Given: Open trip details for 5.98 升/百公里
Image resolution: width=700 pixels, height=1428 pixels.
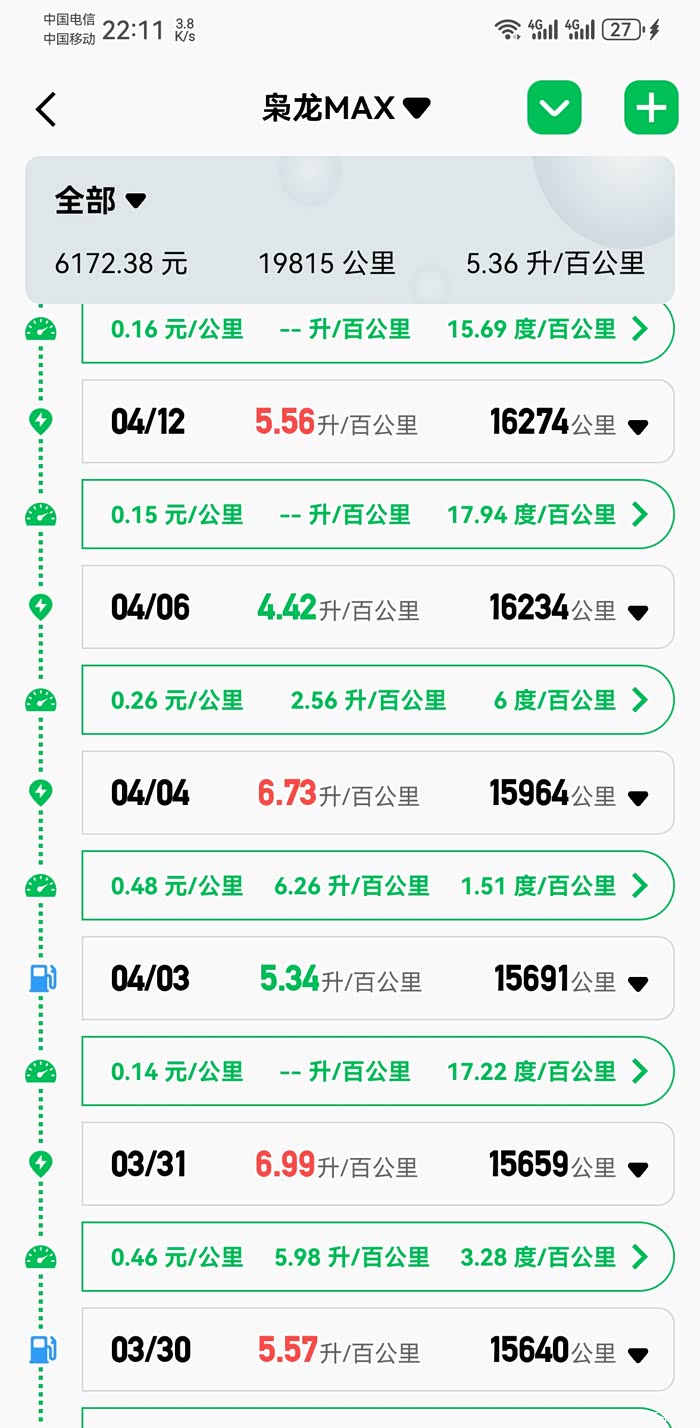Looking at the screenshot, I should (x=641, y=1257).
